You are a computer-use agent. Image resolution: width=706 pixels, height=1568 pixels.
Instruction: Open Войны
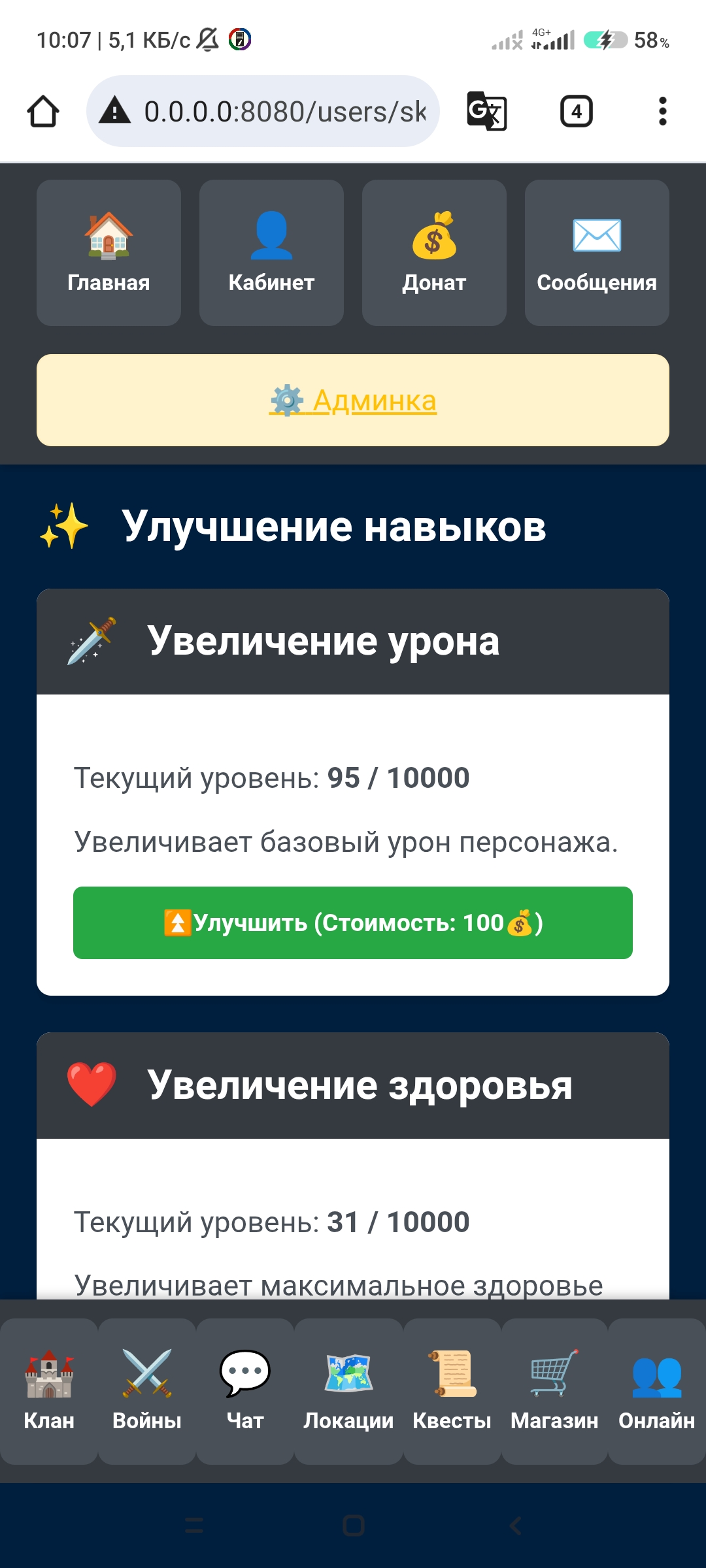(147, 1390)
